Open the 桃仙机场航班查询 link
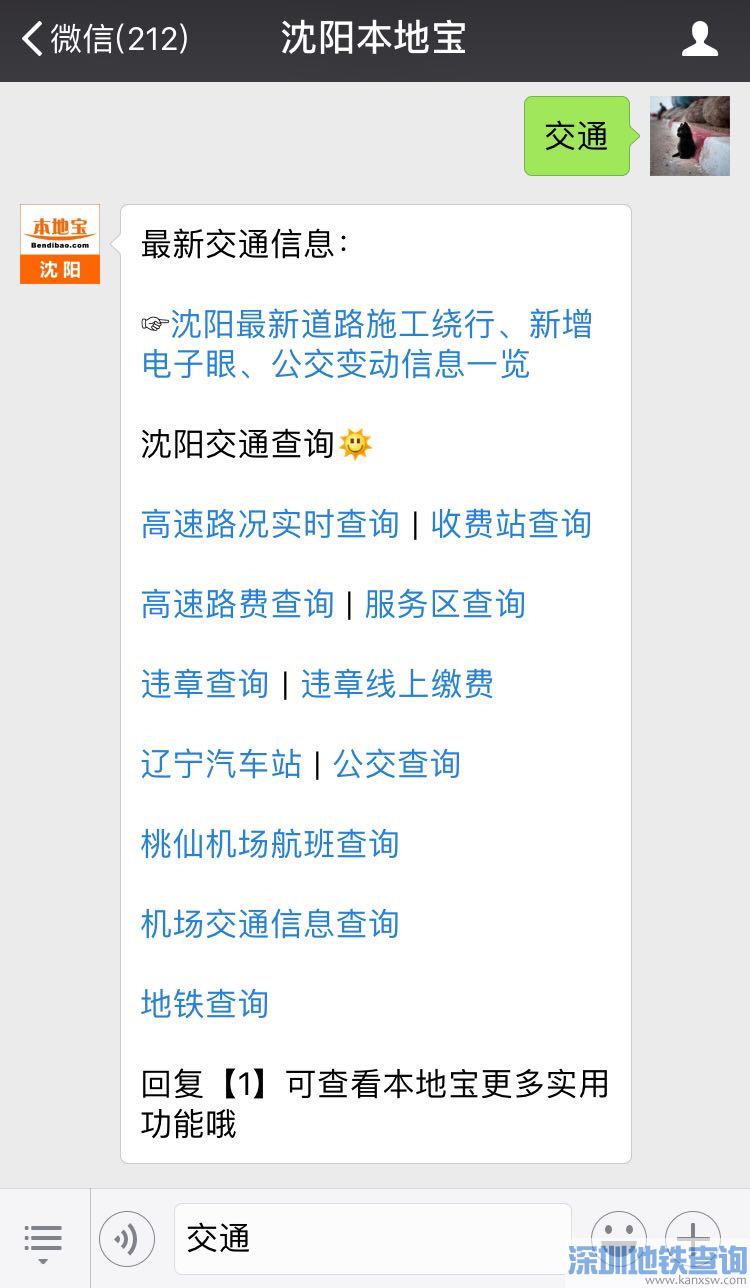Viewport: 750px width, 1288px height. (x=270, y=844)
